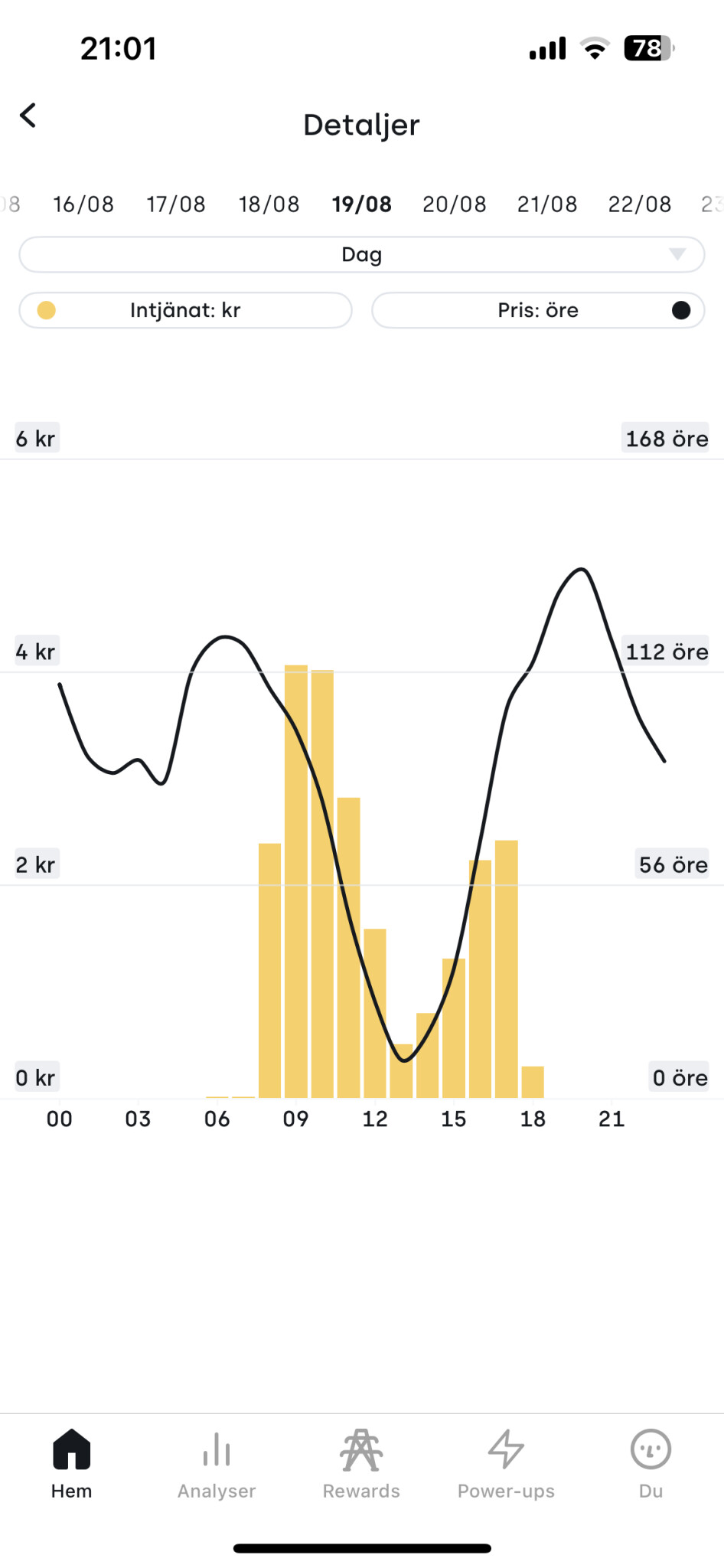Toggle the Pris: öre series chip

coord(538,310)
